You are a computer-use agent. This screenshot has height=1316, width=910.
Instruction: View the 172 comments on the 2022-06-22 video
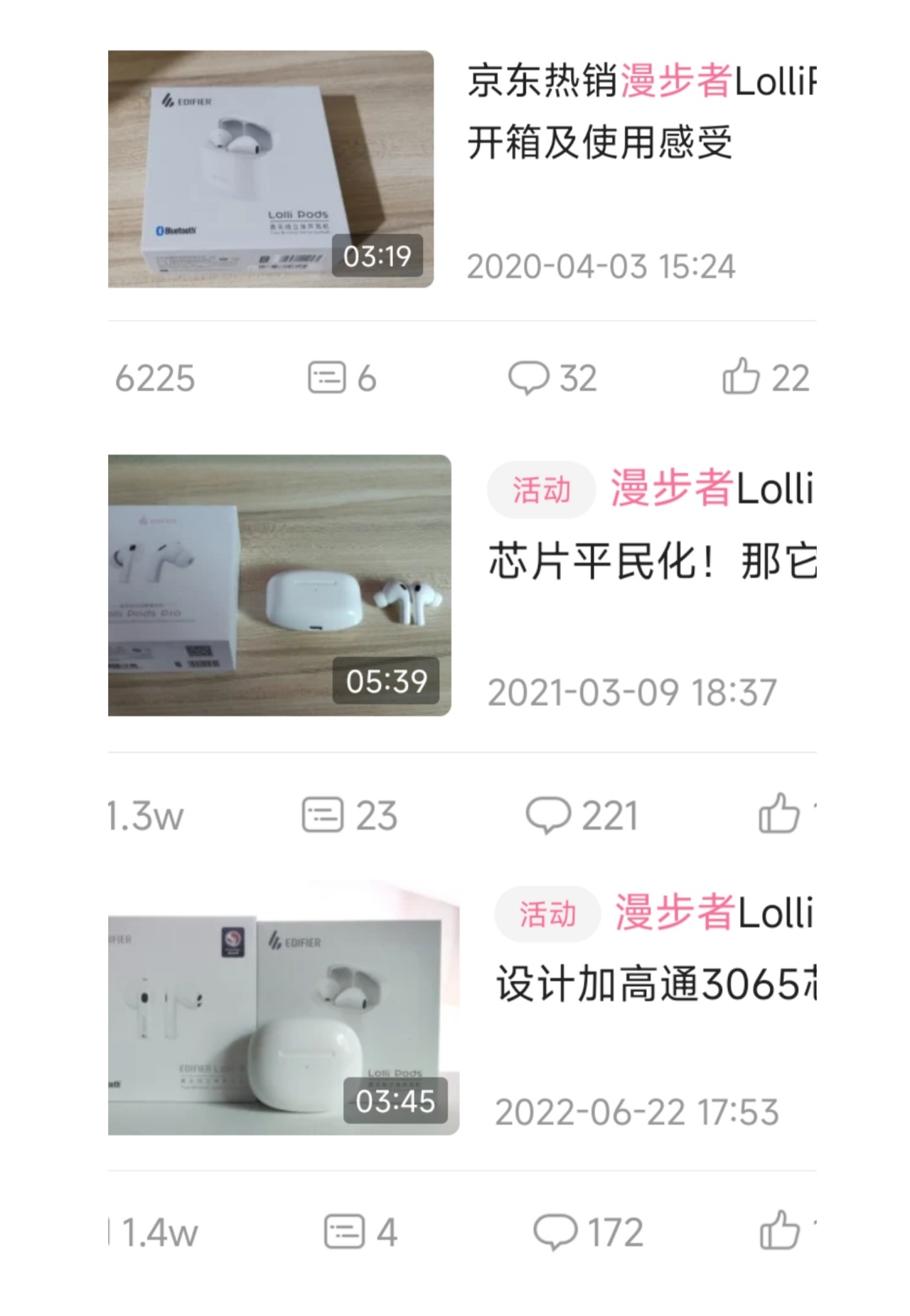(589, 1232)
